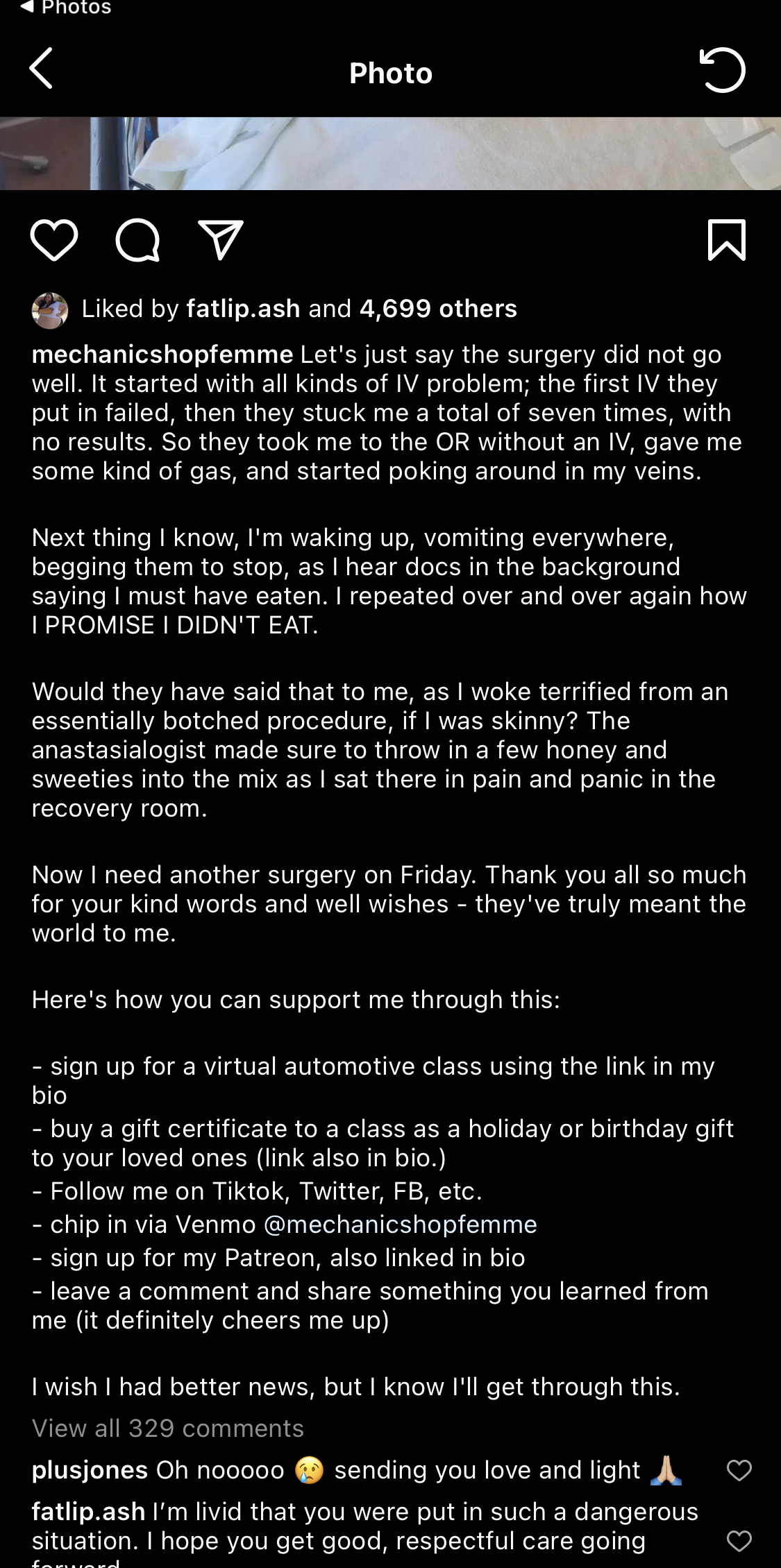The image size is (781, 1568).
Task: Share the post via paper plane
Action: (221, 240)
